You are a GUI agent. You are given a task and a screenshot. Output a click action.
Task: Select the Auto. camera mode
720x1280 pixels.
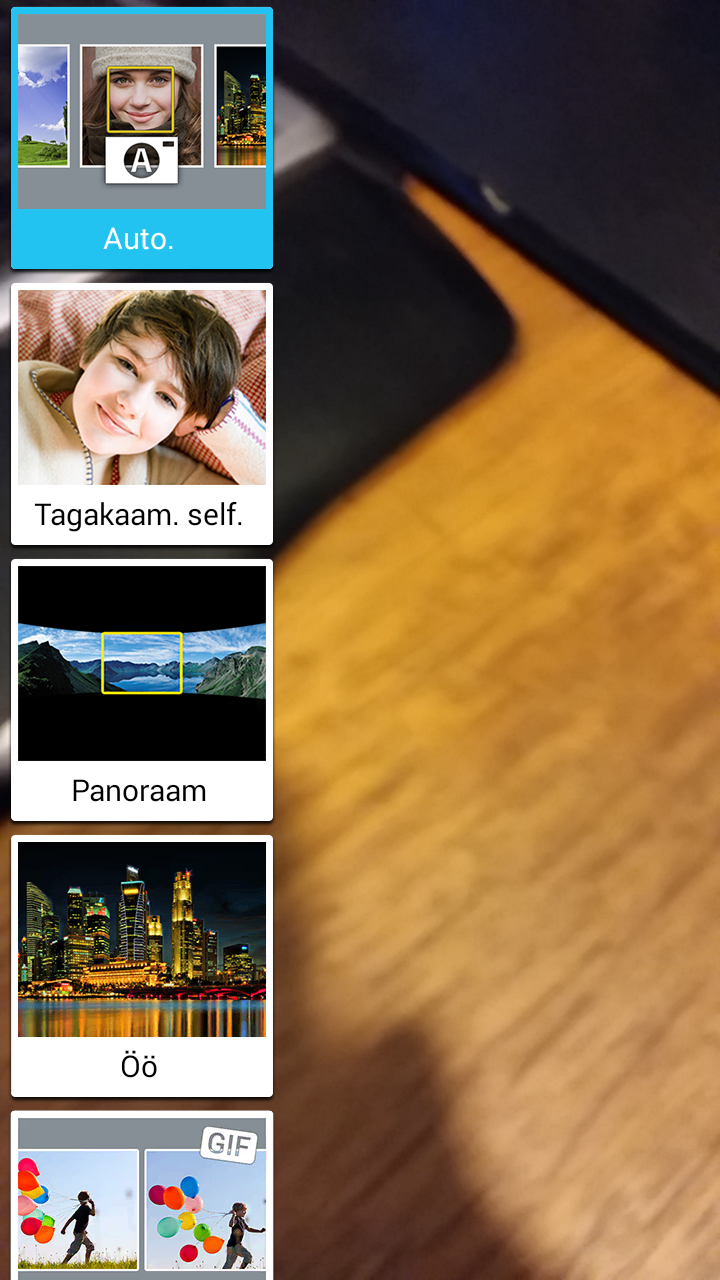[141, 138]
